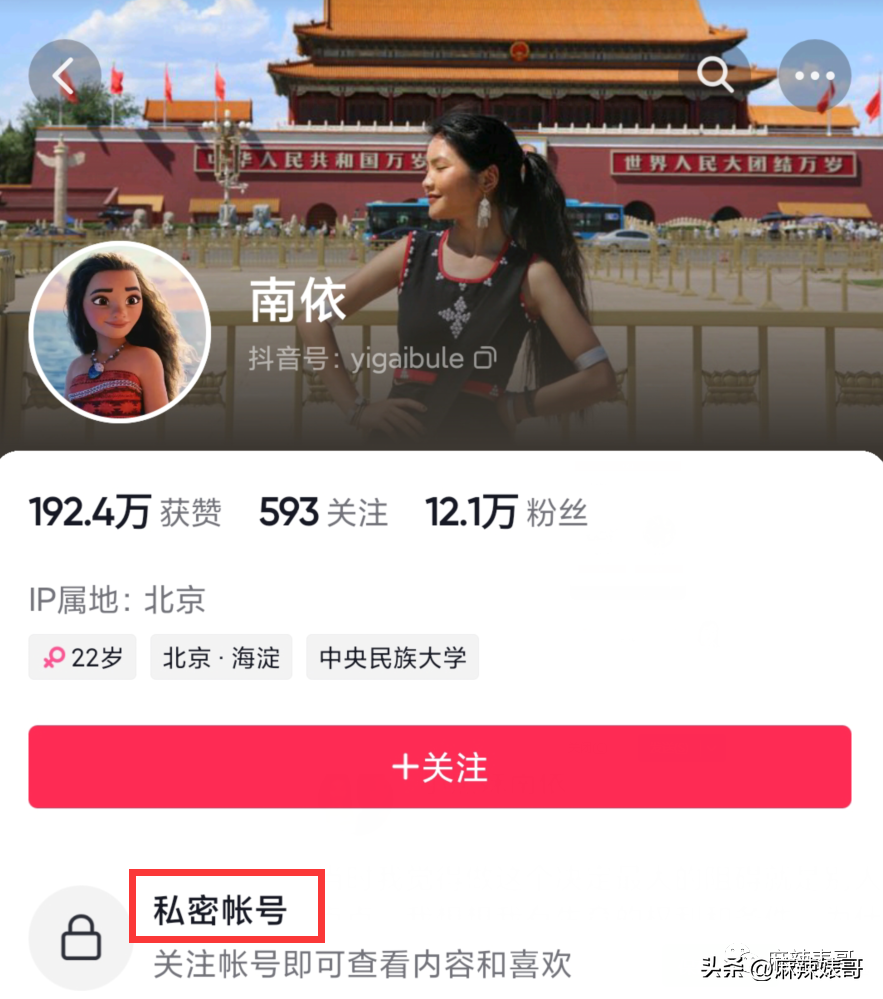Open the 192.4万 获赞 likes count
This screenshot has width=883, height=999.
tap(125, 513)
